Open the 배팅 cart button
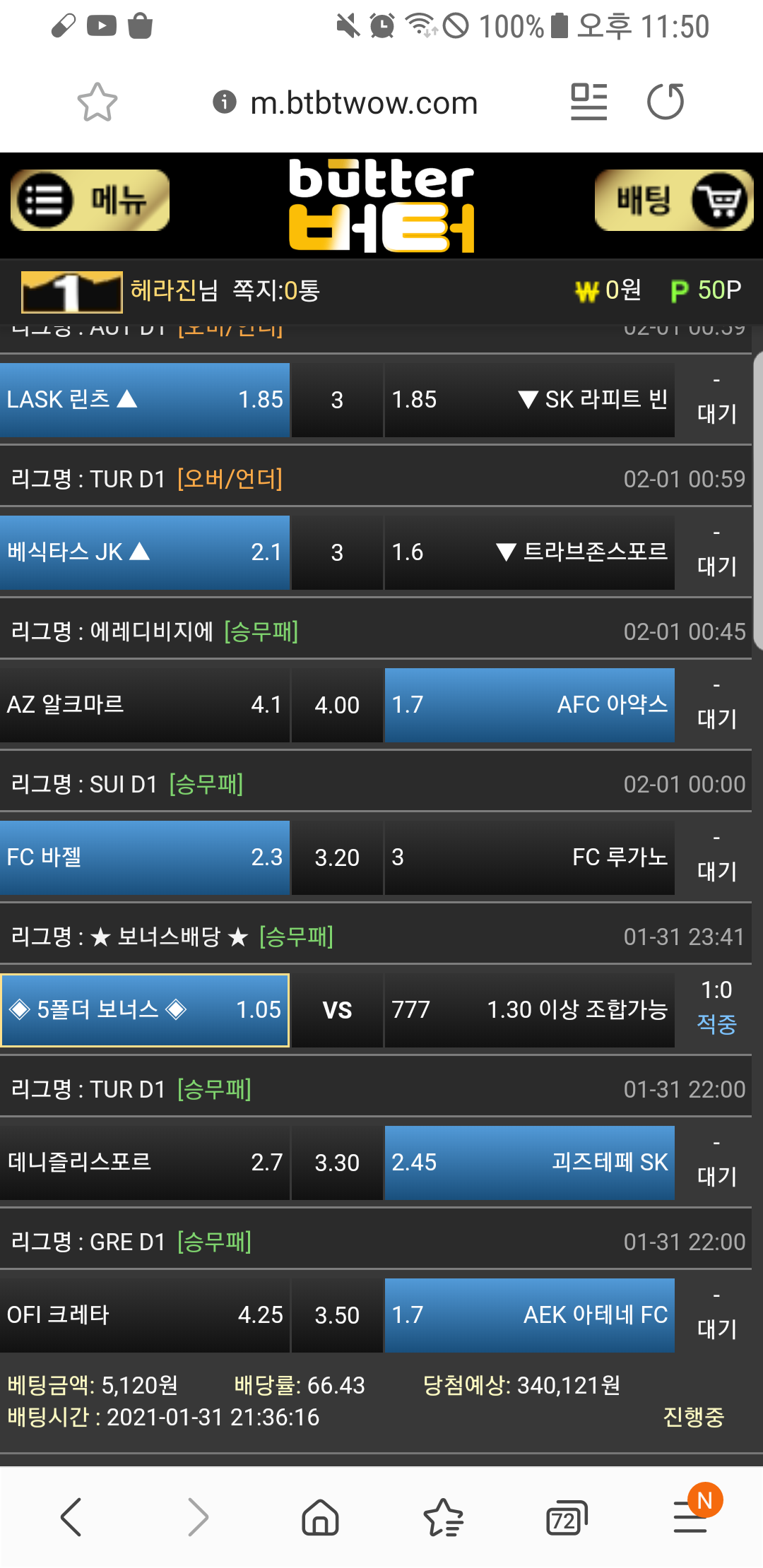The image size is (763, 1568). [673, 201]
